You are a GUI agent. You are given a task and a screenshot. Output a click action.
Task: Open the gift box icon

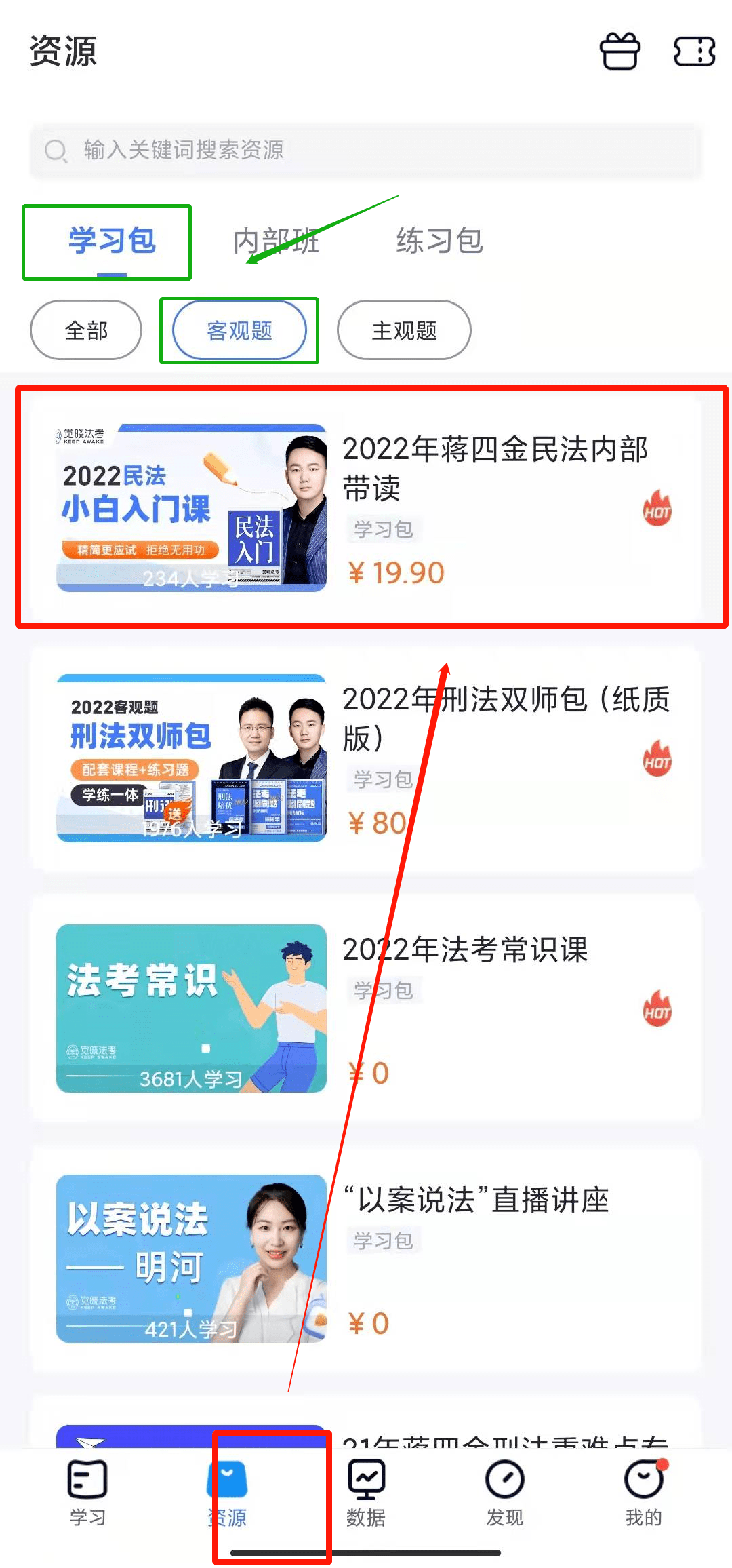pyautogui.click(x=619, y=52)
